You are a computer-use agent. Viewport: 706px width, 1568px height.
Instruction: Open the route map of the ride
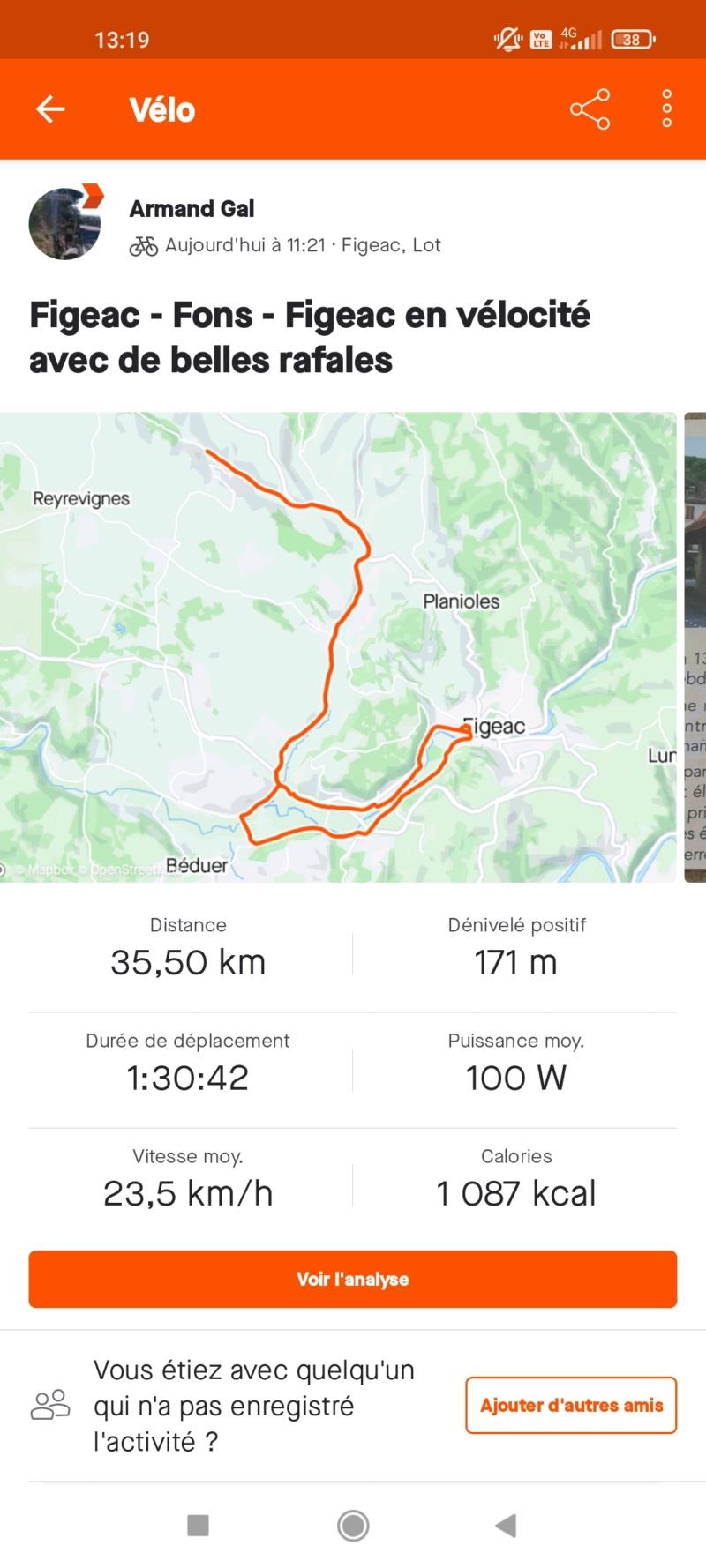click(338, 647)
